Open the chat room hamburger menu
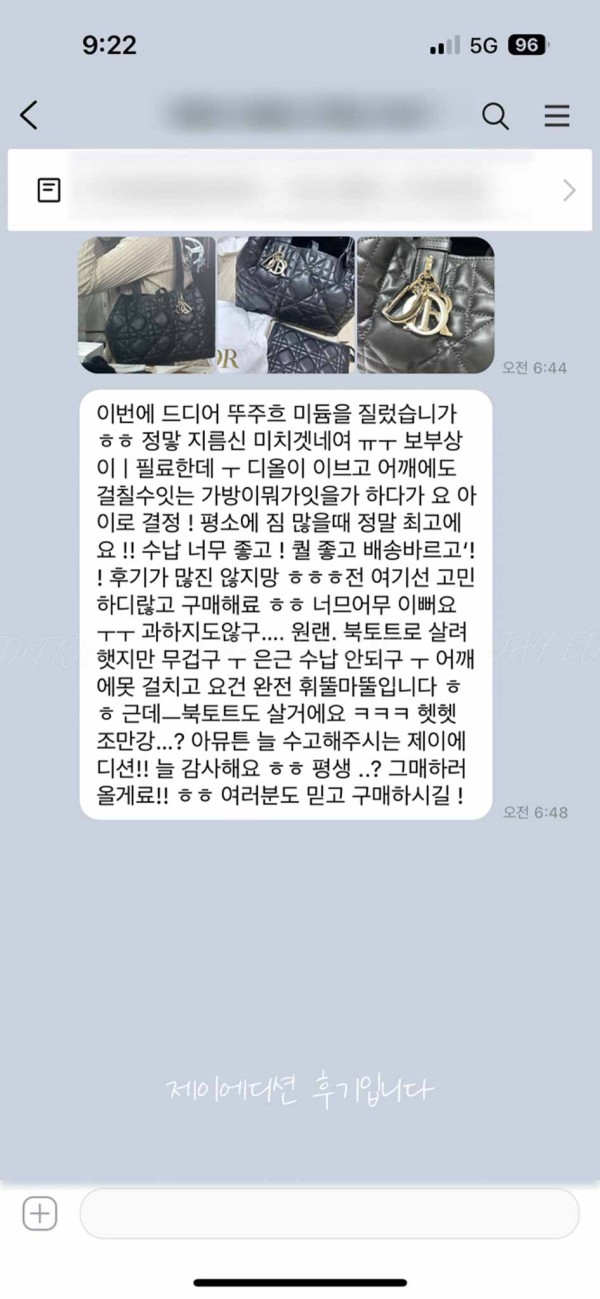 (556, 116)
